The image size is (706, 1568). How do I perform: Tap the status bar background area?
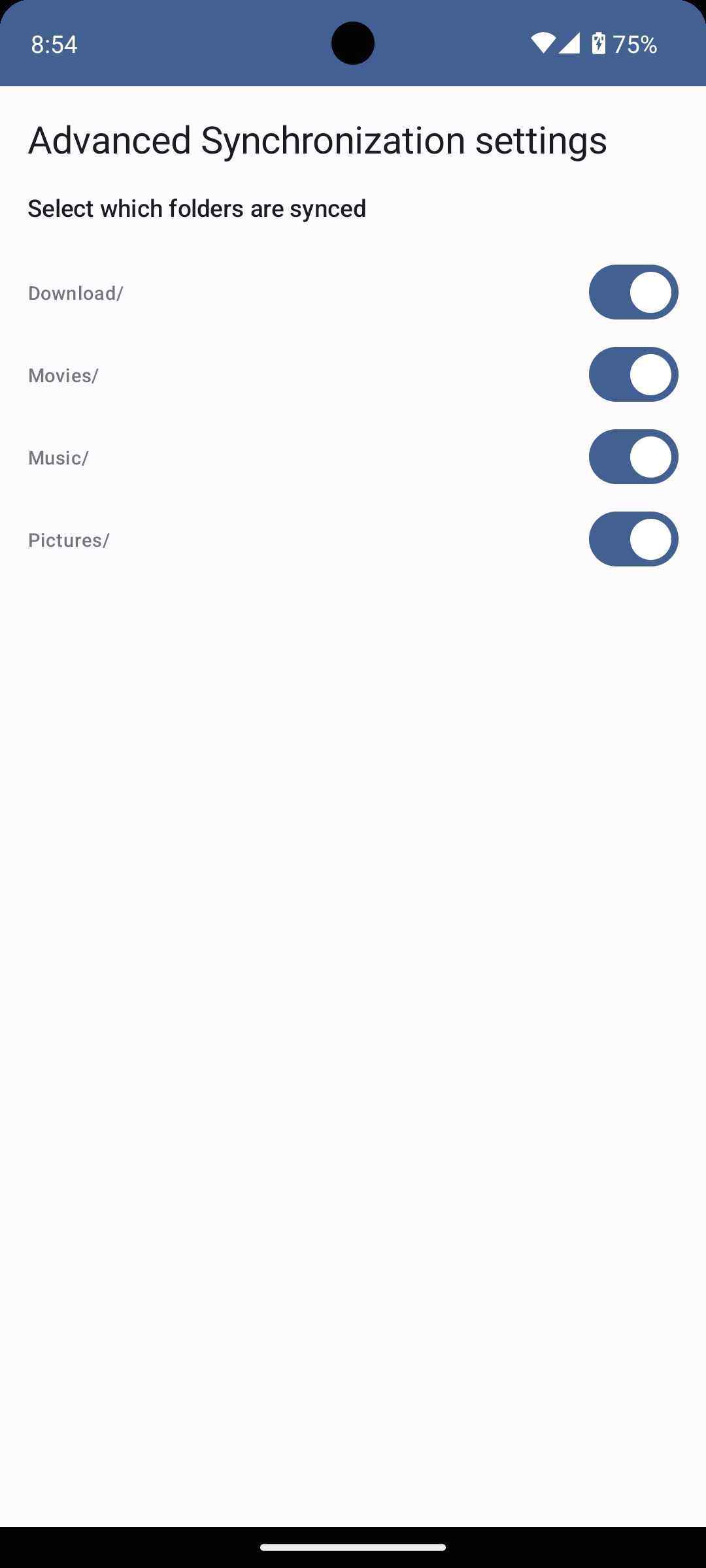[261, 43]
